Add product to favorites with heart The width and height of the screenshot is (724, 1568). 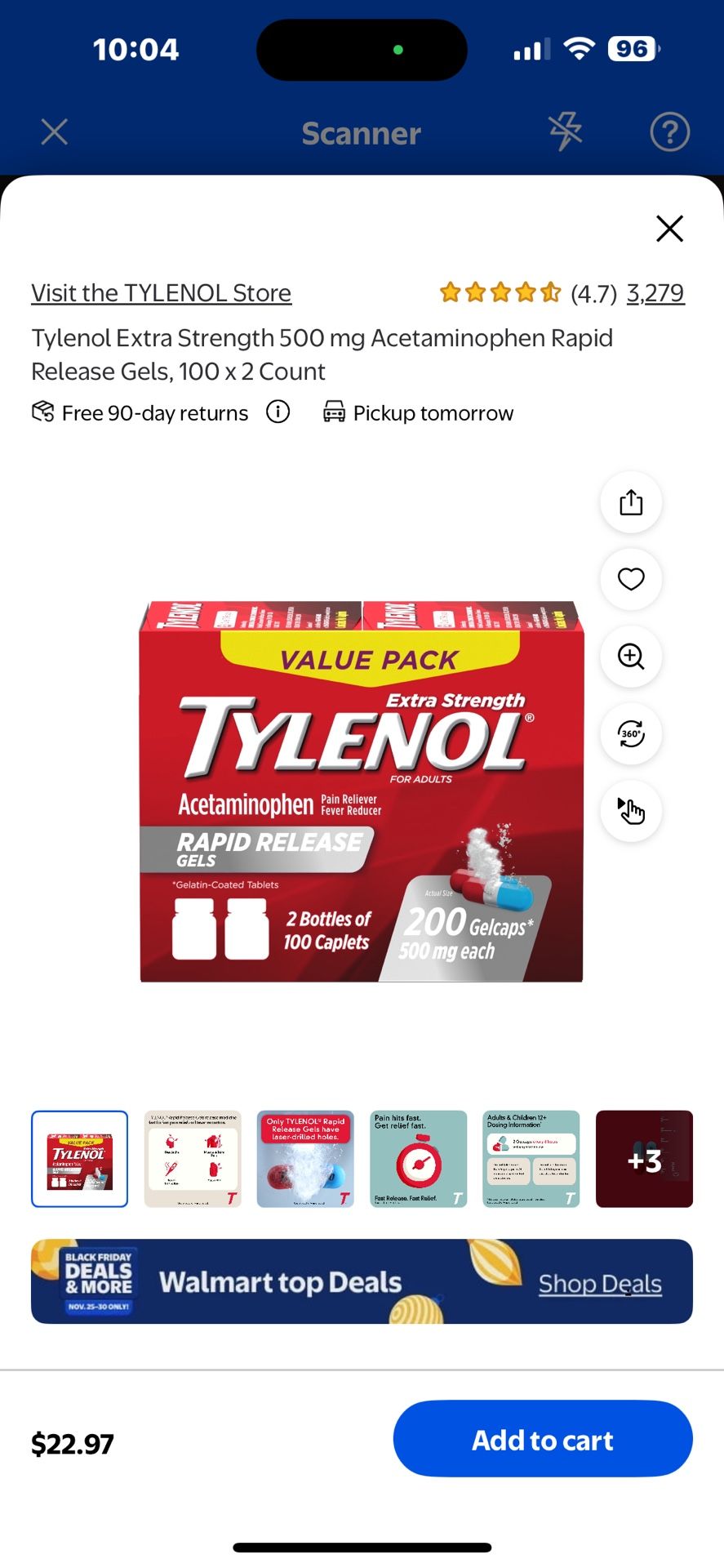click(x=631, y=579)
